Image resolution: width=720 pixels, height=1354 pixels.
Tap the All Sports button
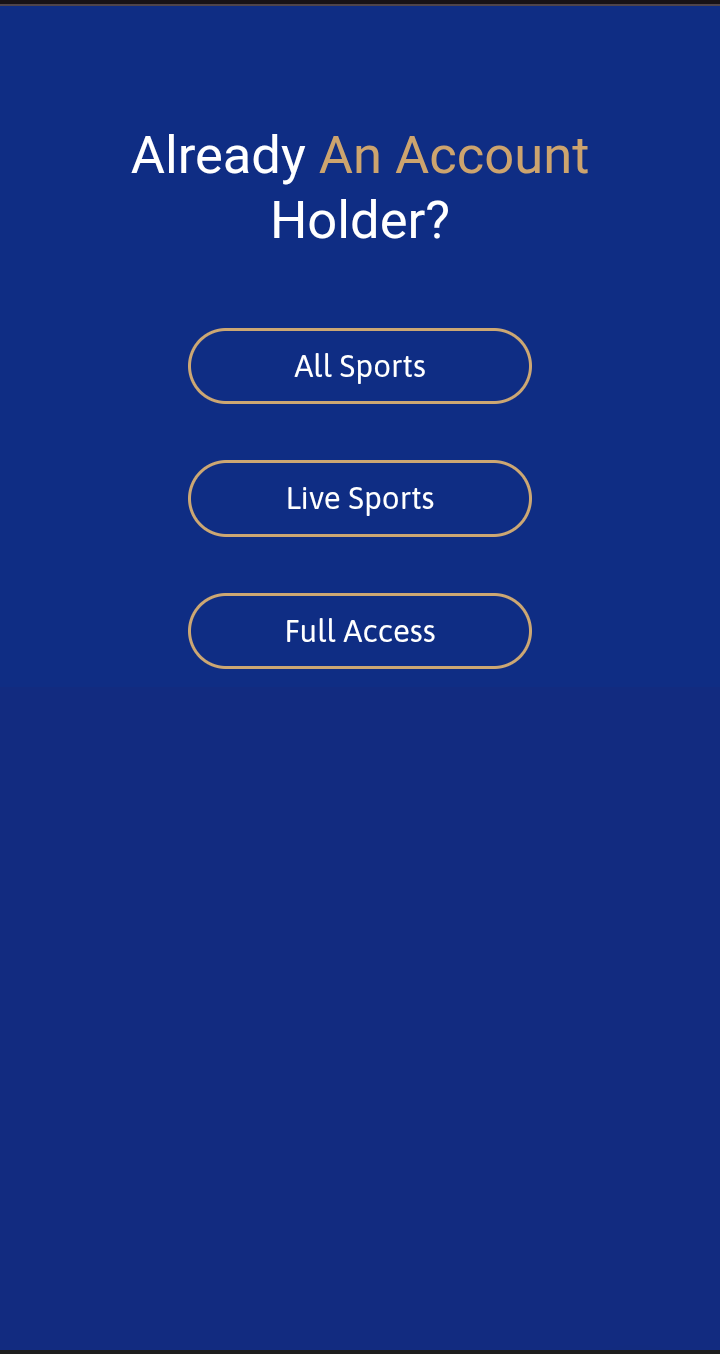(x=360, y=366)
